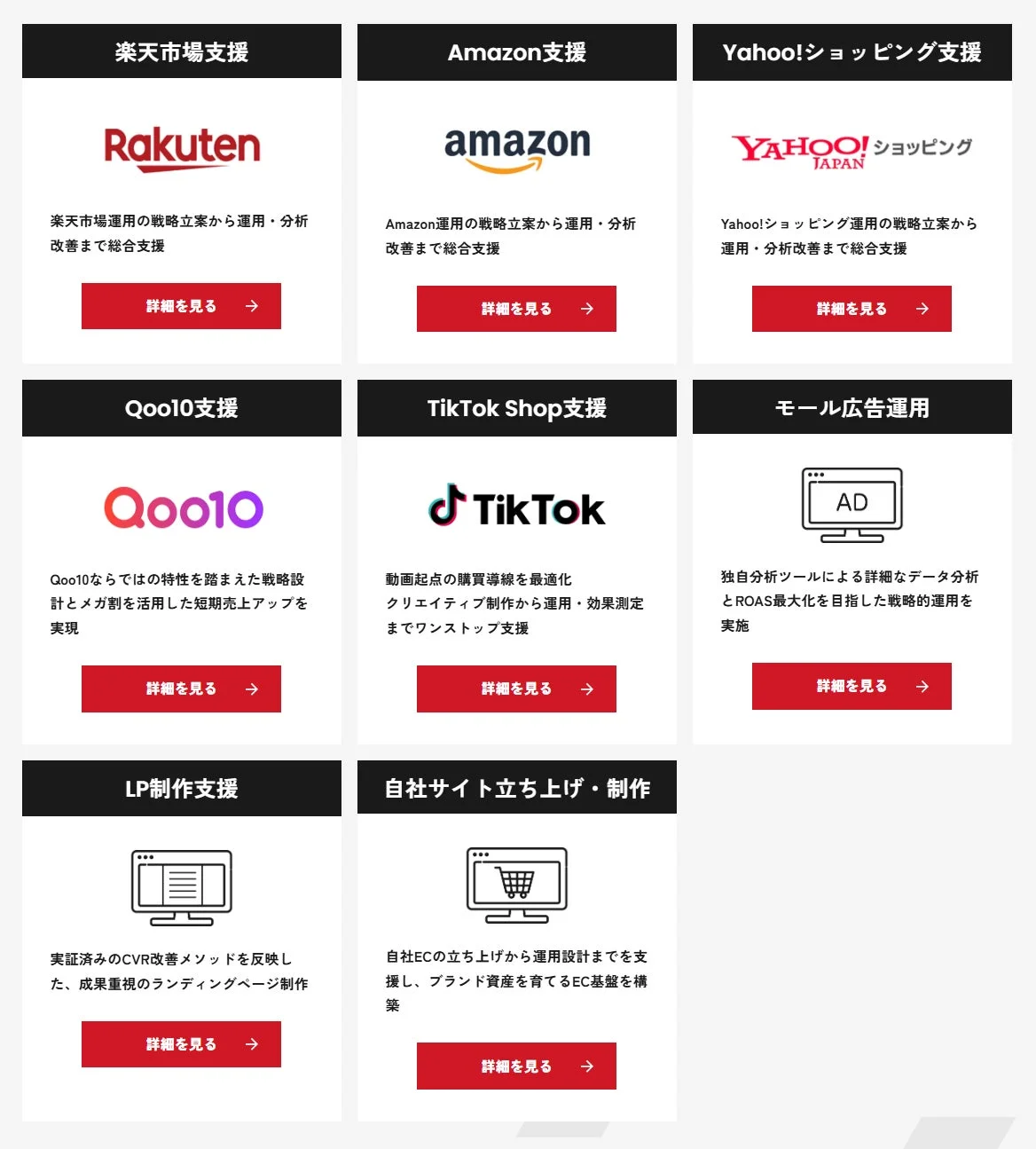Viewport: 1036px width, 1149px height.
Task: Click the Amazon logo
Action: pyautogui.click(x=516, y=146)
